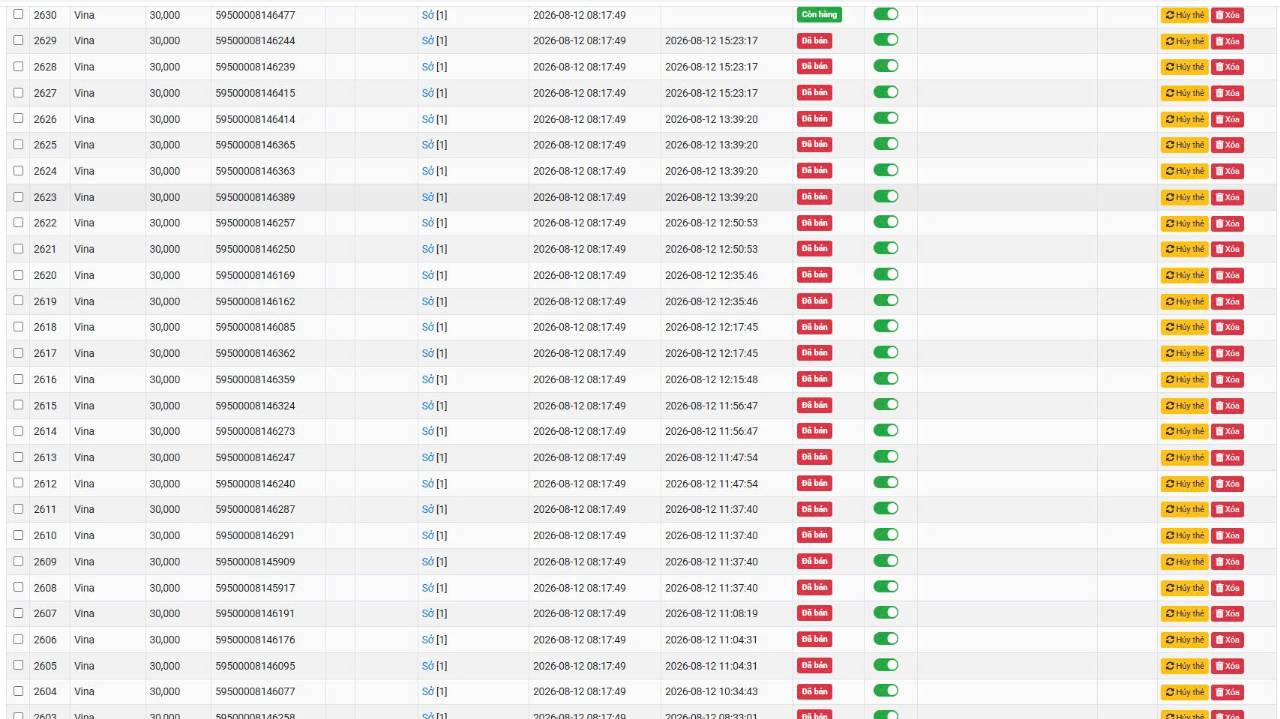The image size is (1280, 719).
Task: Cancel card with Hủy thẻ in row 2626
Action: click(1184, 119)
